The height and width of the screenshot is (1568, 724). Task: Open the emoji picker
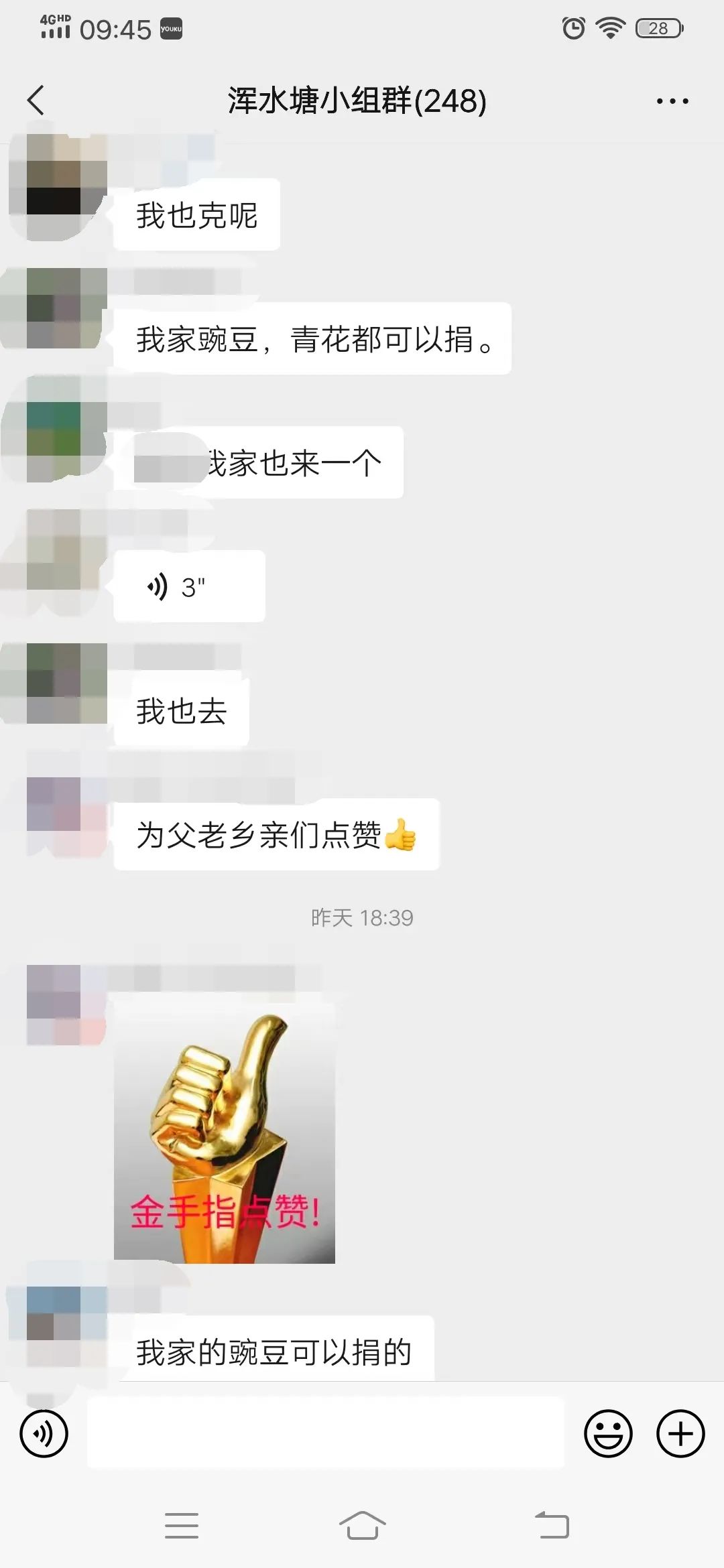point(608,1434)
